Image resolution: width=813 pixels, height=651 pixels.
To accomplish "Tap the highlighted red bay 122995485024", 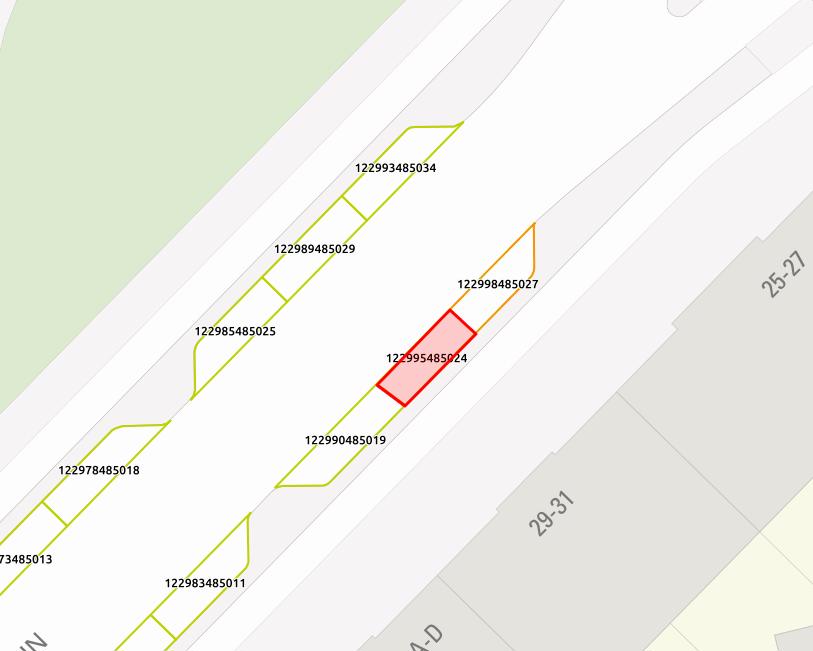I will [426, 358].
